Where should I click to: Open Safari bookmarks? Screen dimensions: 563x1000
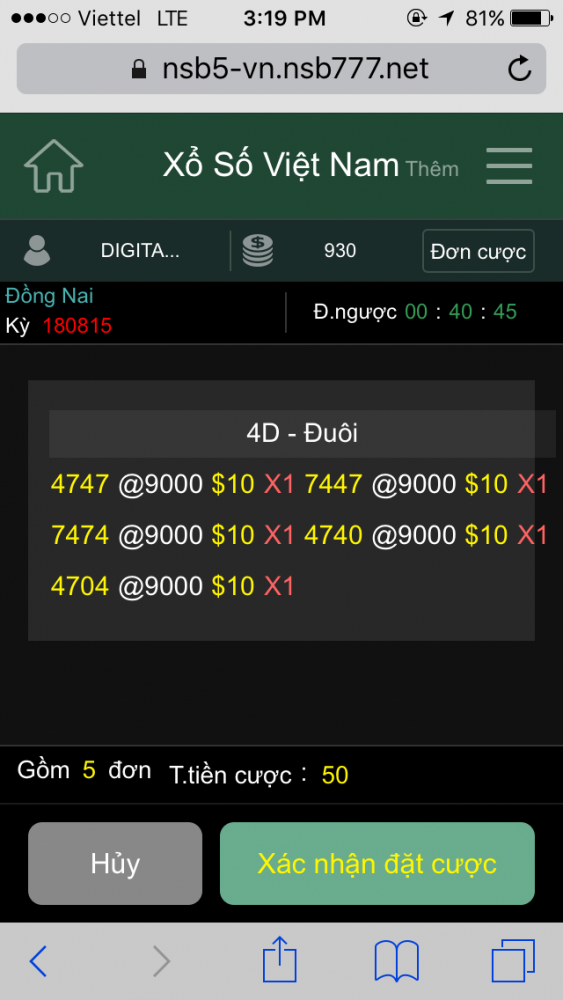point(396,960)
